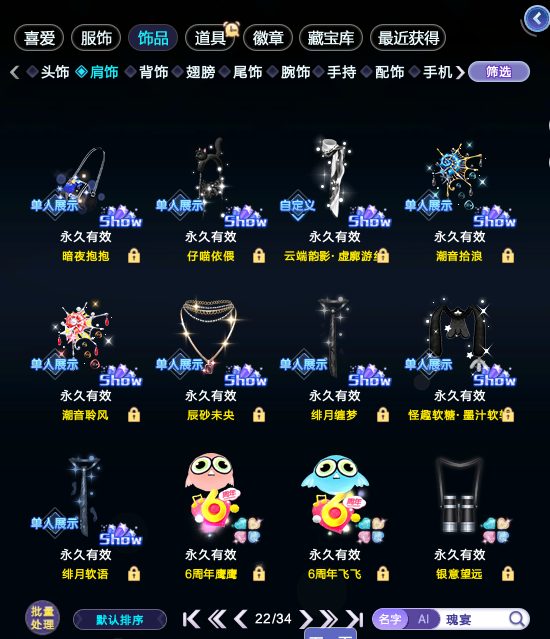Tap the search magnifier icon
This screenshot has height=639, width=550.
point(516,619)
